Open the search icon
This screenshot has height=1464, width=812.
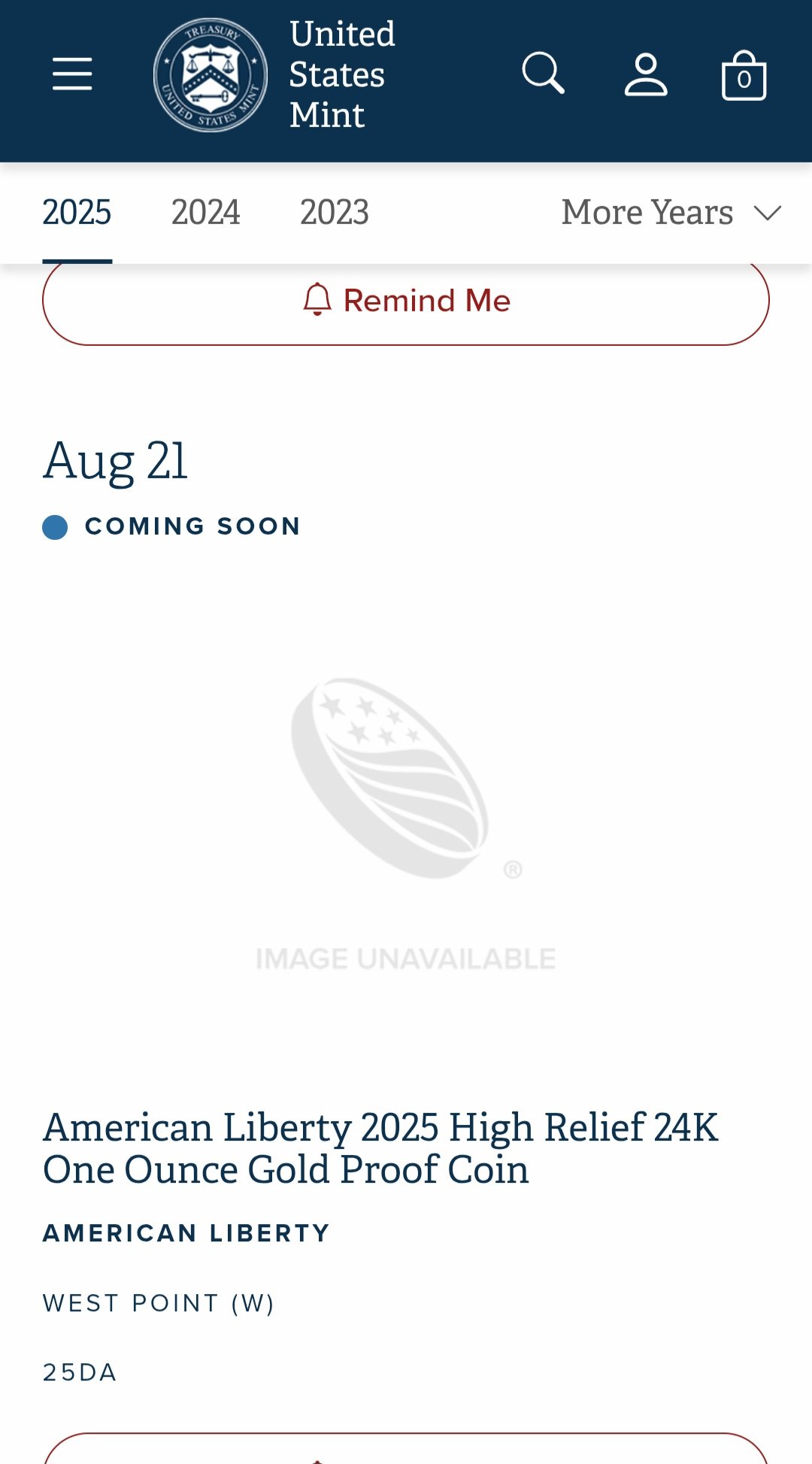click(x=543, y=74)
